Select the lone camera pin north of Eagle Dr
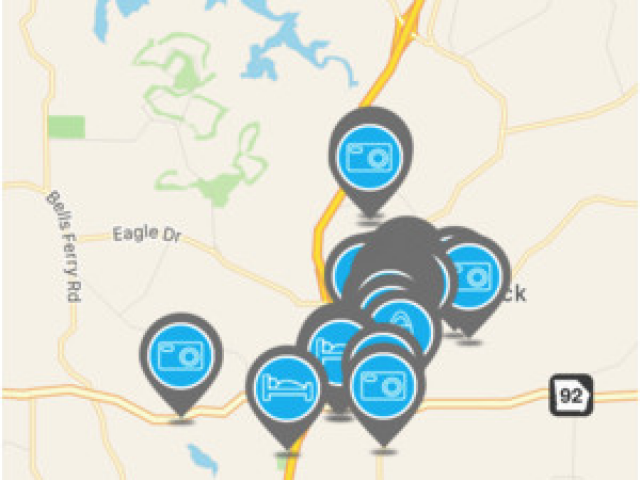 tap(371, 155)
